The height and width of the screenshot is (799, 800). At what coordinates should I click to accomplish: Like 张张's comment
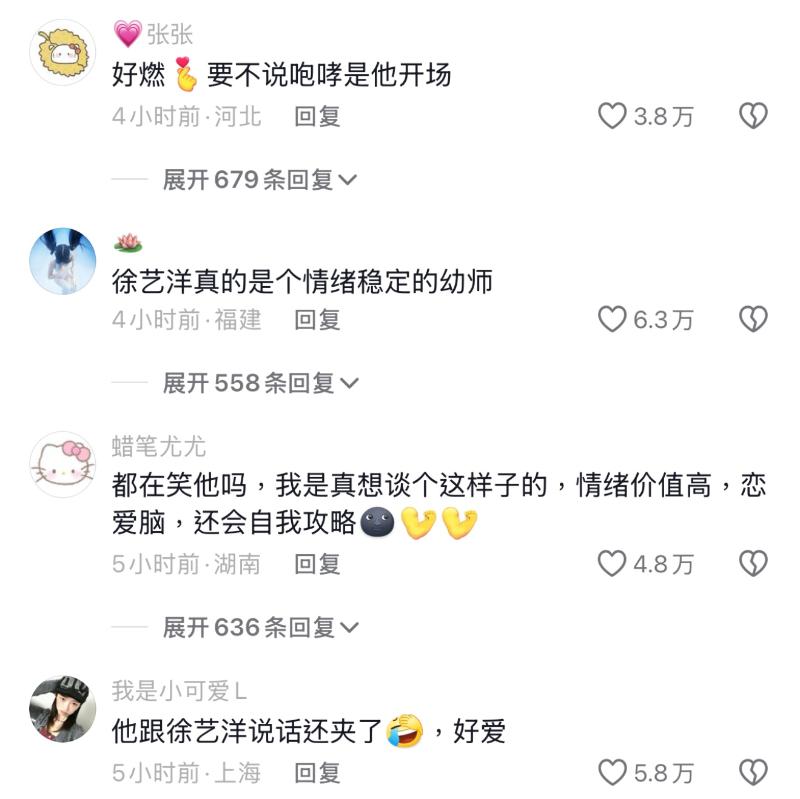click(612, 117)
